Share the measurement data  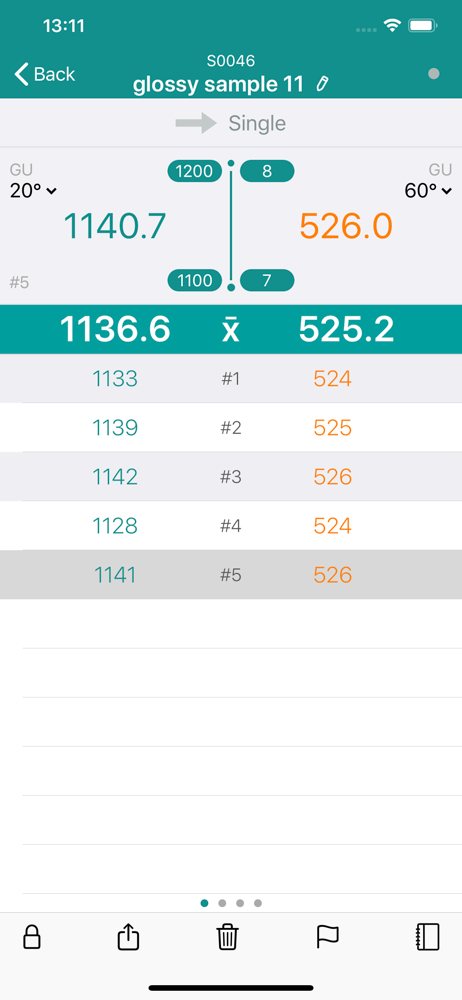[128, 938]
